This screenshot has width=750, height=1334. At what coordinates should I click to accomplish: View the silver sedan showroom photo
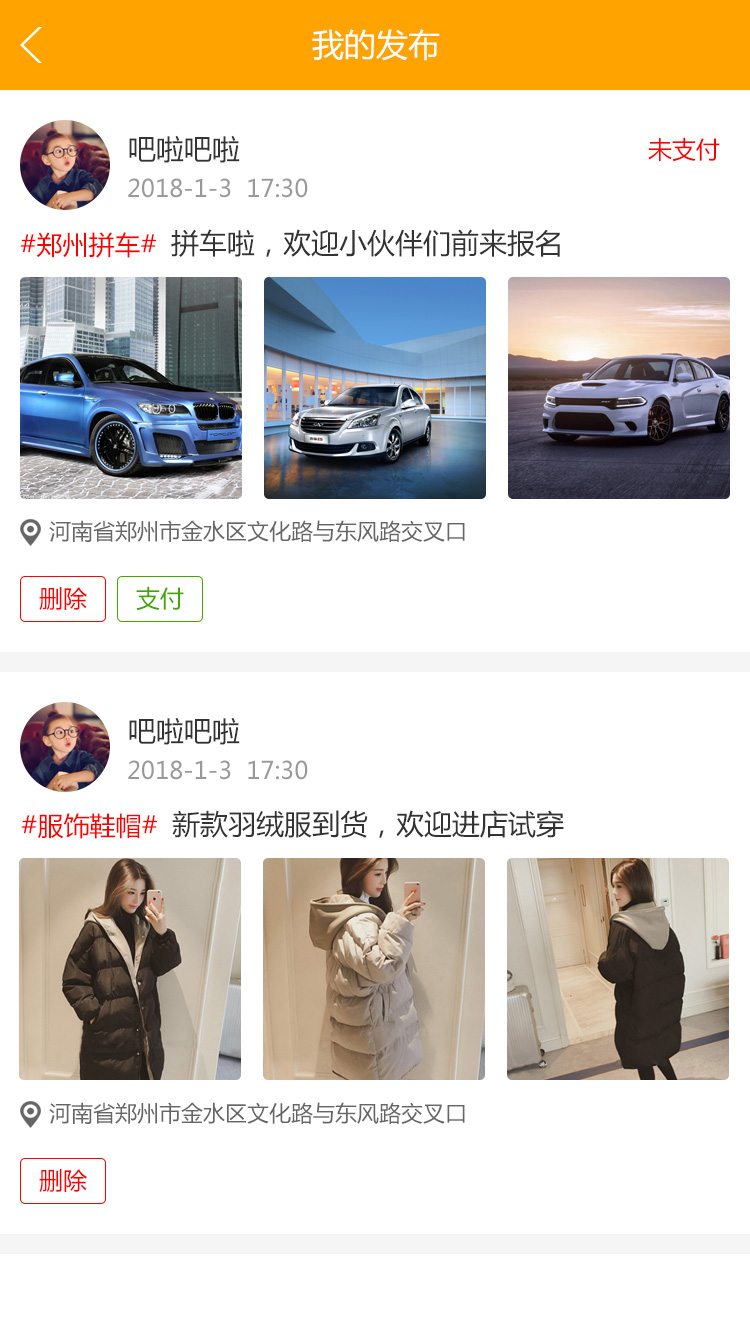(x=375, y=388)
